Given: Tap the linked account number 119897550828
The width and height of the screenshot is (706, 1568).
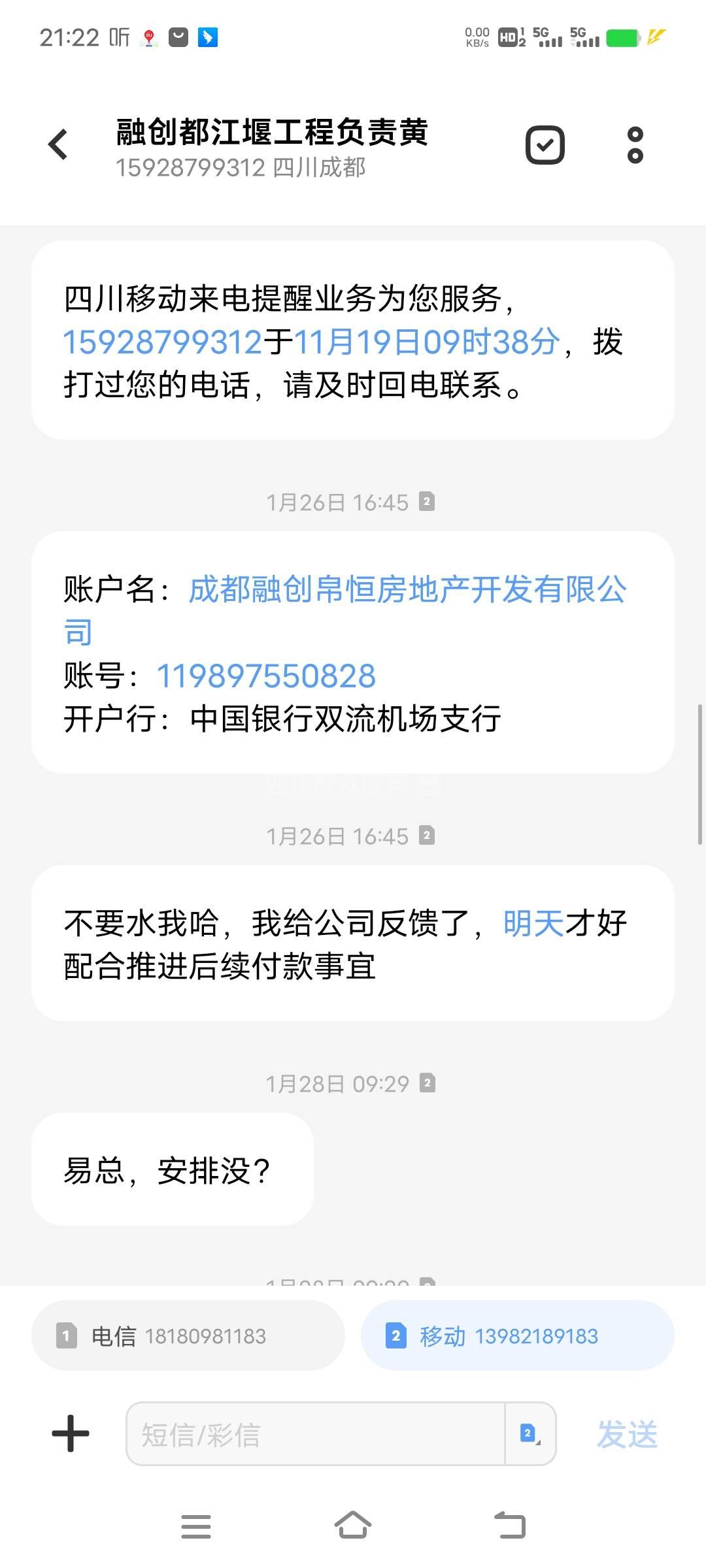Looking at the screenshot, I should coord(266,676).
